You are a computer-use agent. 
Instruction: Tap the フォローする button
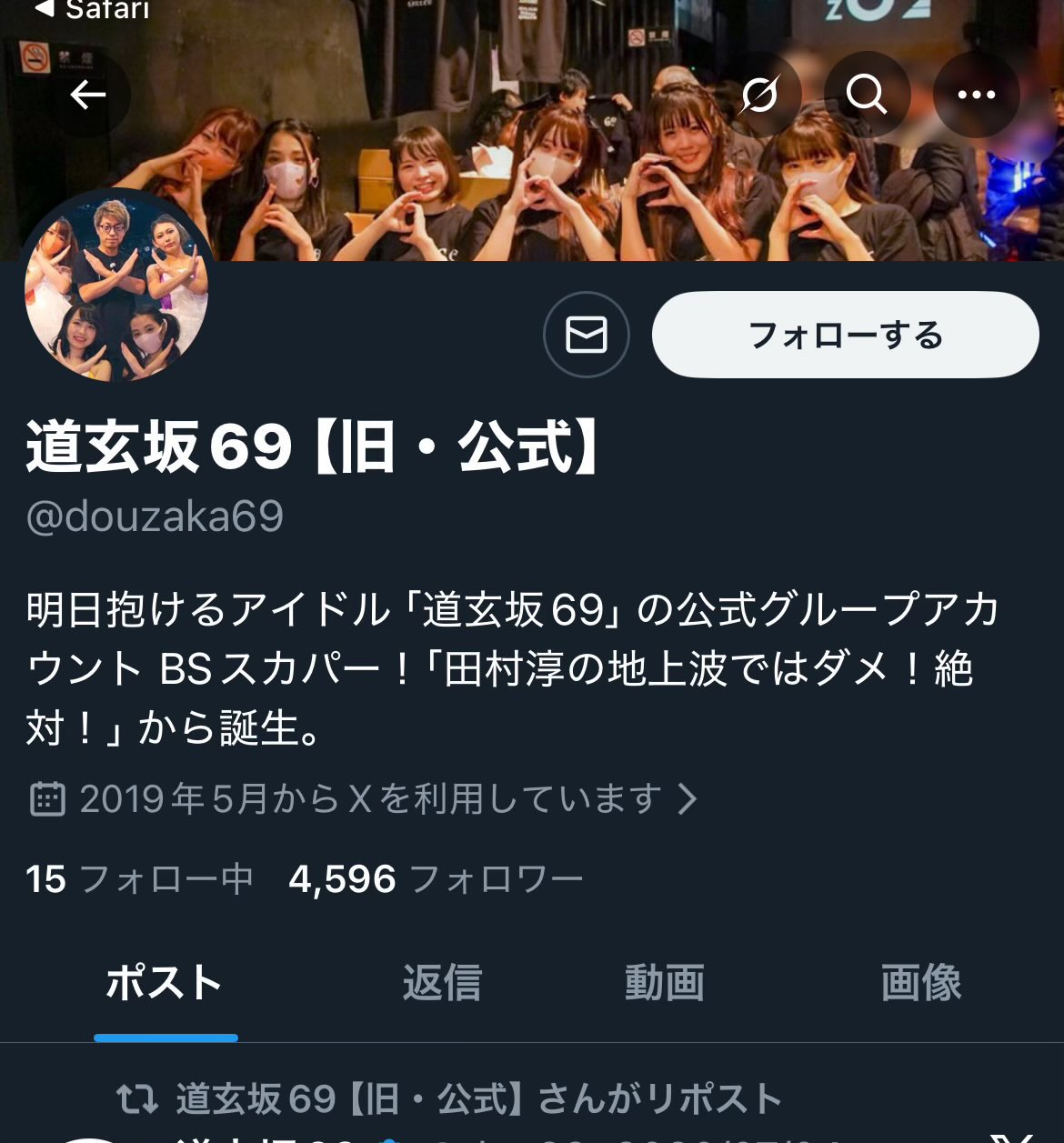point(845,335)
